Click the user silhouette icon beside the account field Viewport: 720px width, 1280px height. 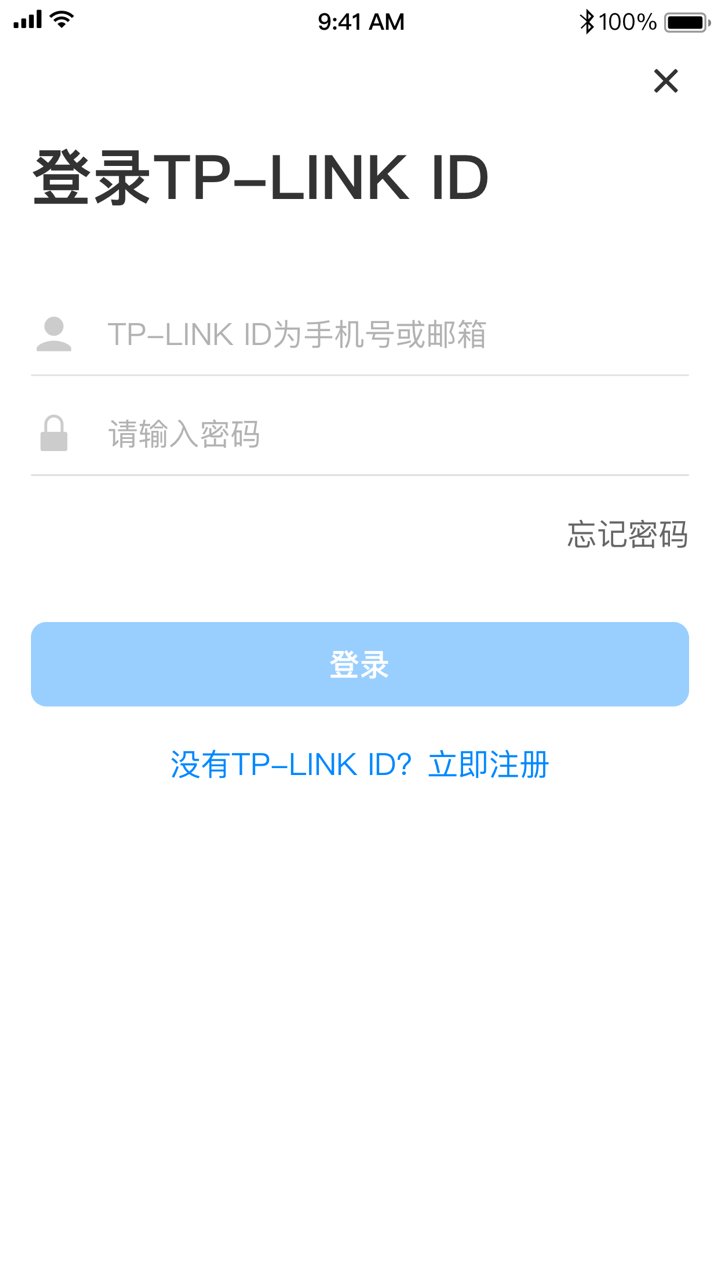click(55, 333)
